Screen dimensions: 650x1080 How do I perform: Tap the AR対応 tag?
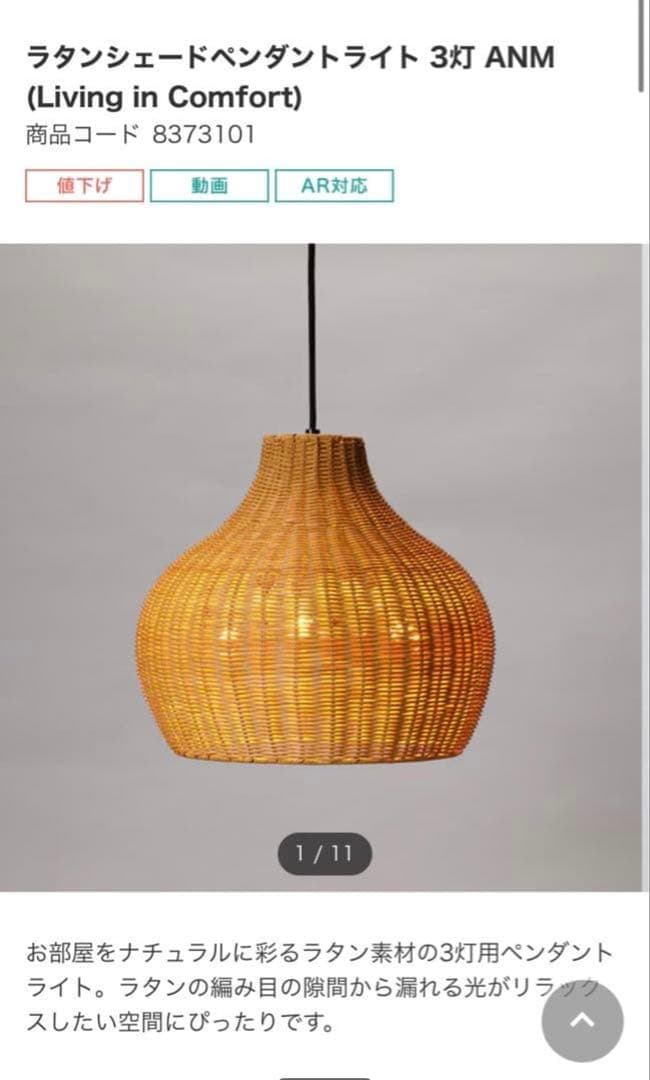click(334, 186)
